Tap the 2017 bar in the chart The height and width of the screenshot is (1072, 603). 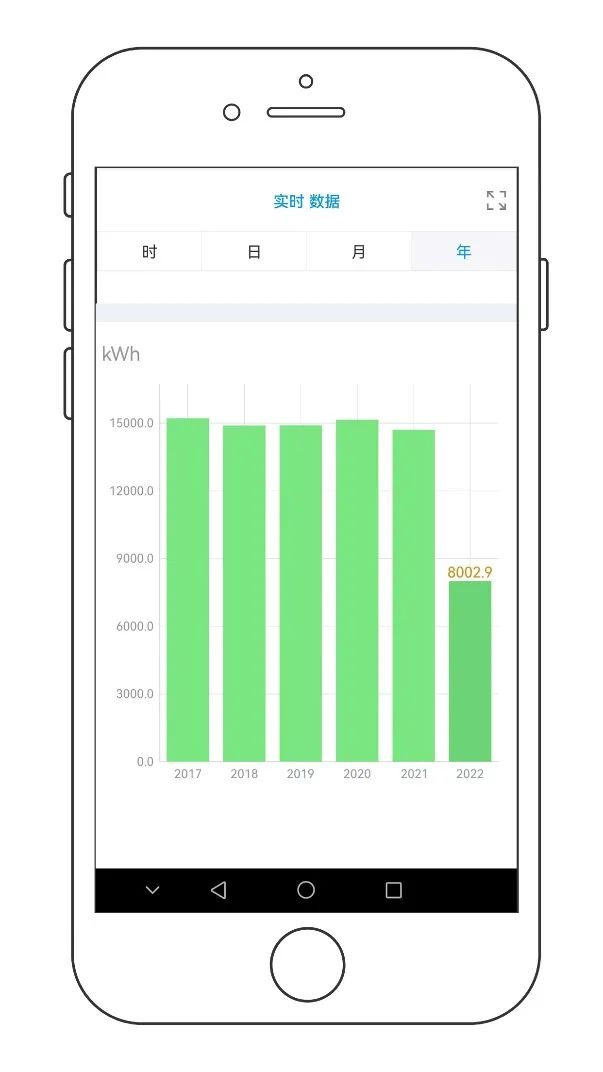187,590
